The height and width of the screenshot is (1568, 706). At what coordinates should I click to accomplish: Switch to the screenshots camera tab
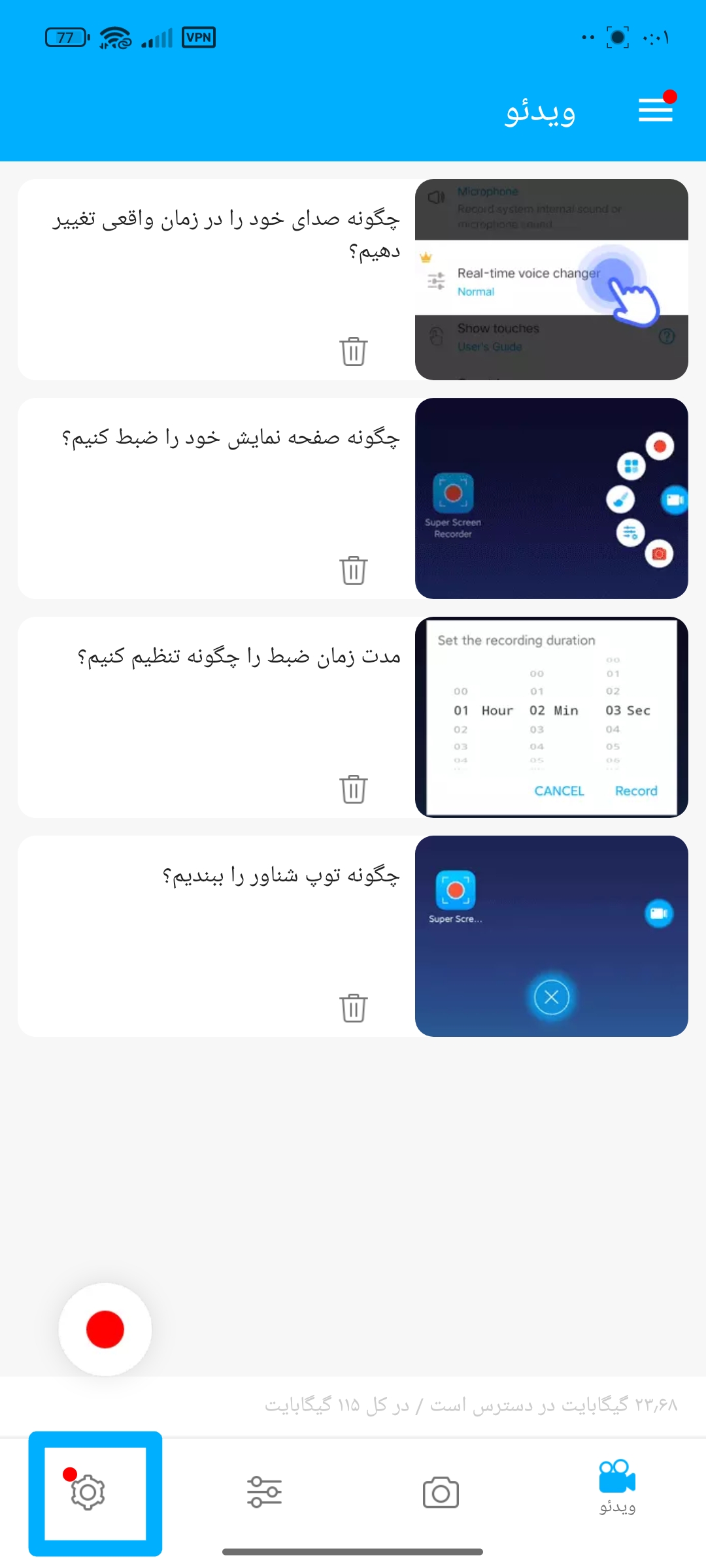441,1493
